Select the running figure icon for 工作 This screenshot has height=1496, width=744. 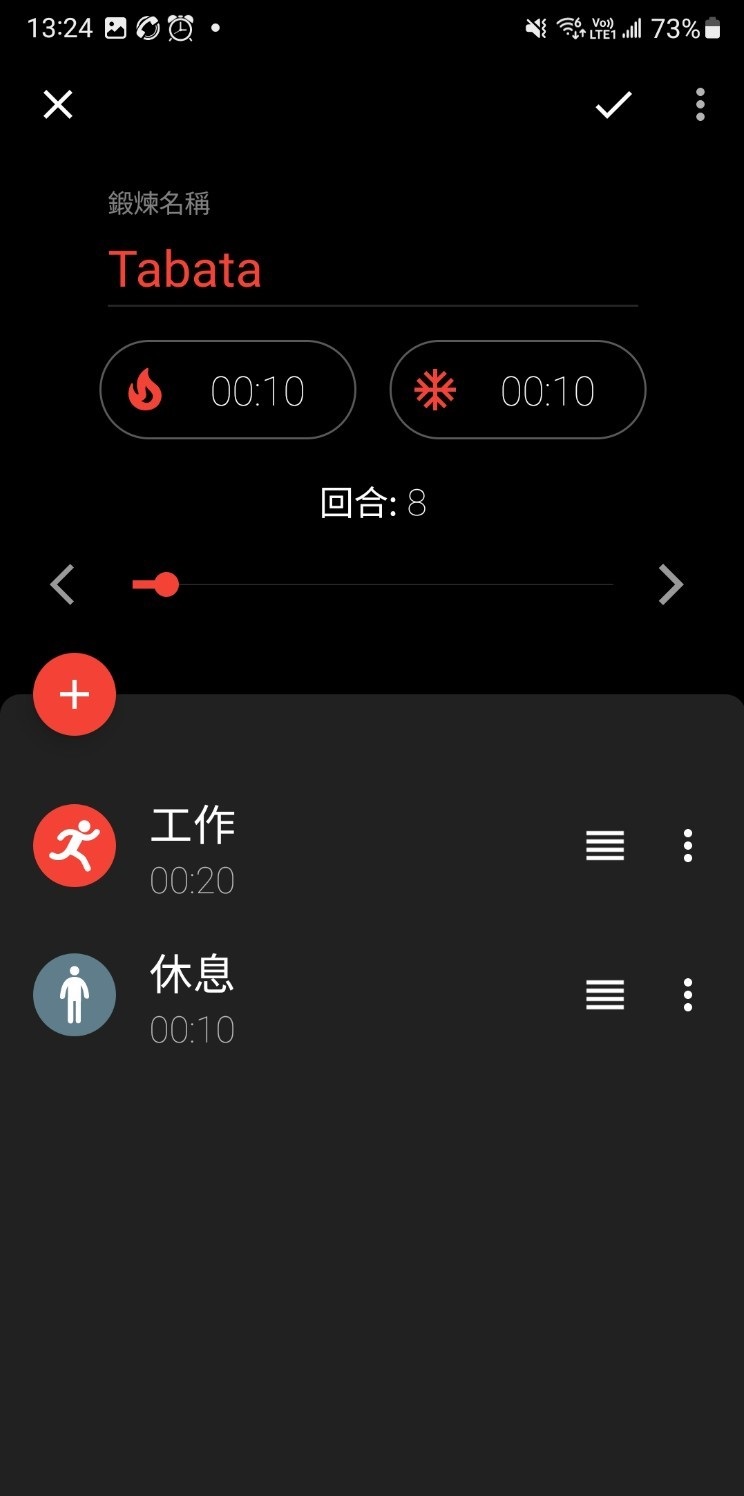point(74,845)
